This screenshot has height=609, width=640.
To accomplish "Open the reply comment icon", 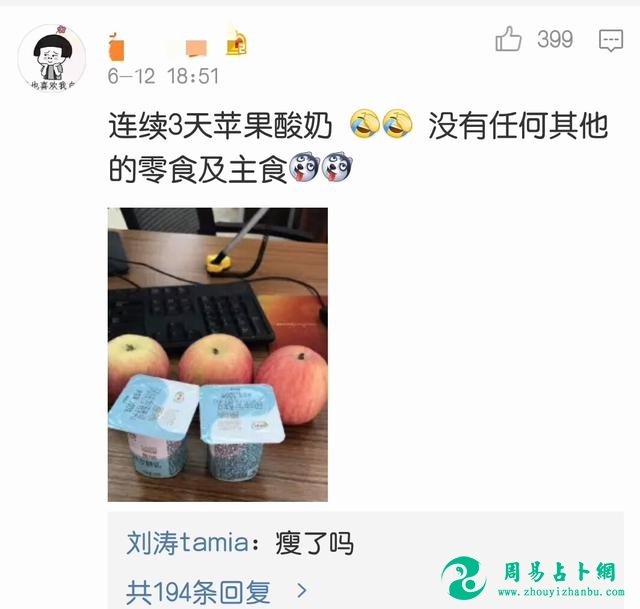I will 610,40.
